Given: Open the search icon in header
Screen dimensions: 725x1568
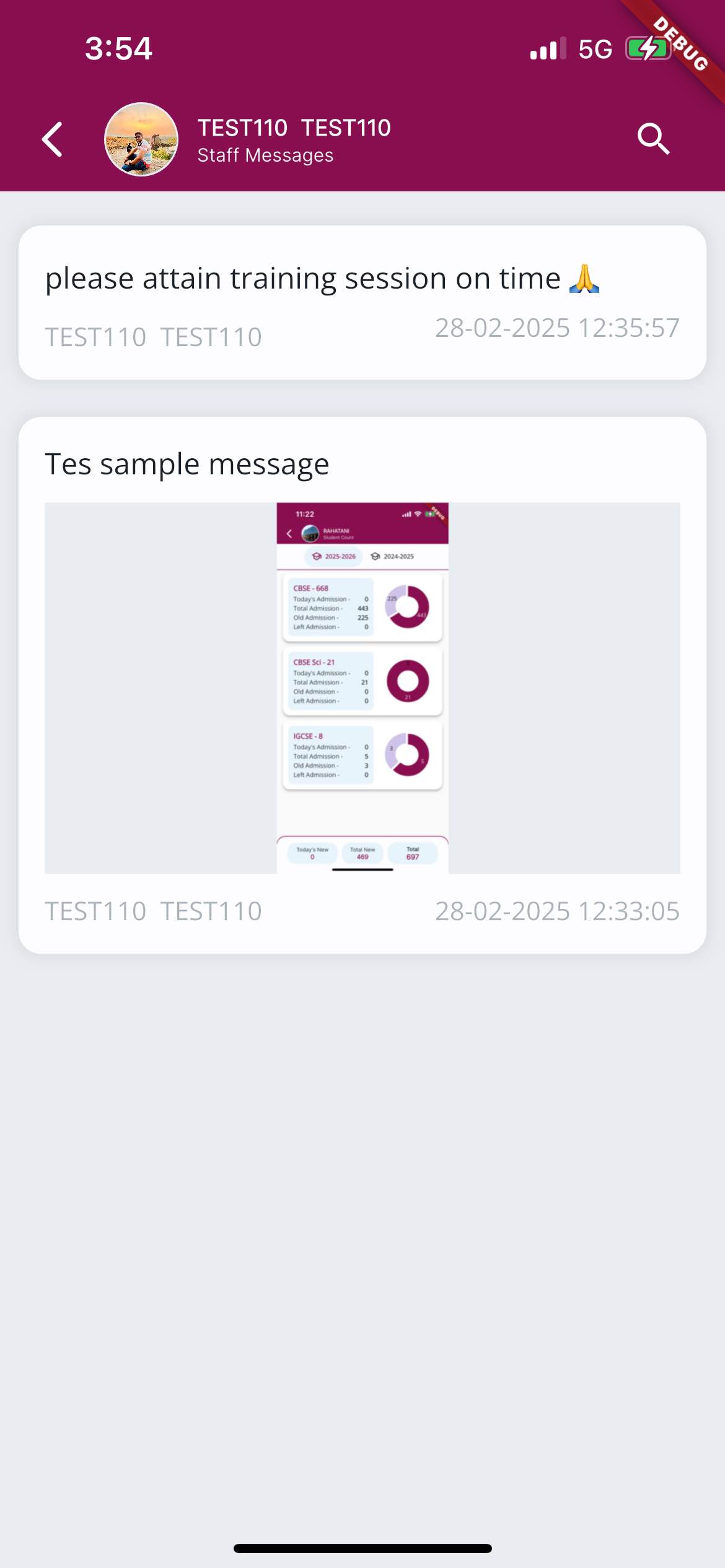Looking at the screenshot, I should pyautogui.click(x=654, y=139).
